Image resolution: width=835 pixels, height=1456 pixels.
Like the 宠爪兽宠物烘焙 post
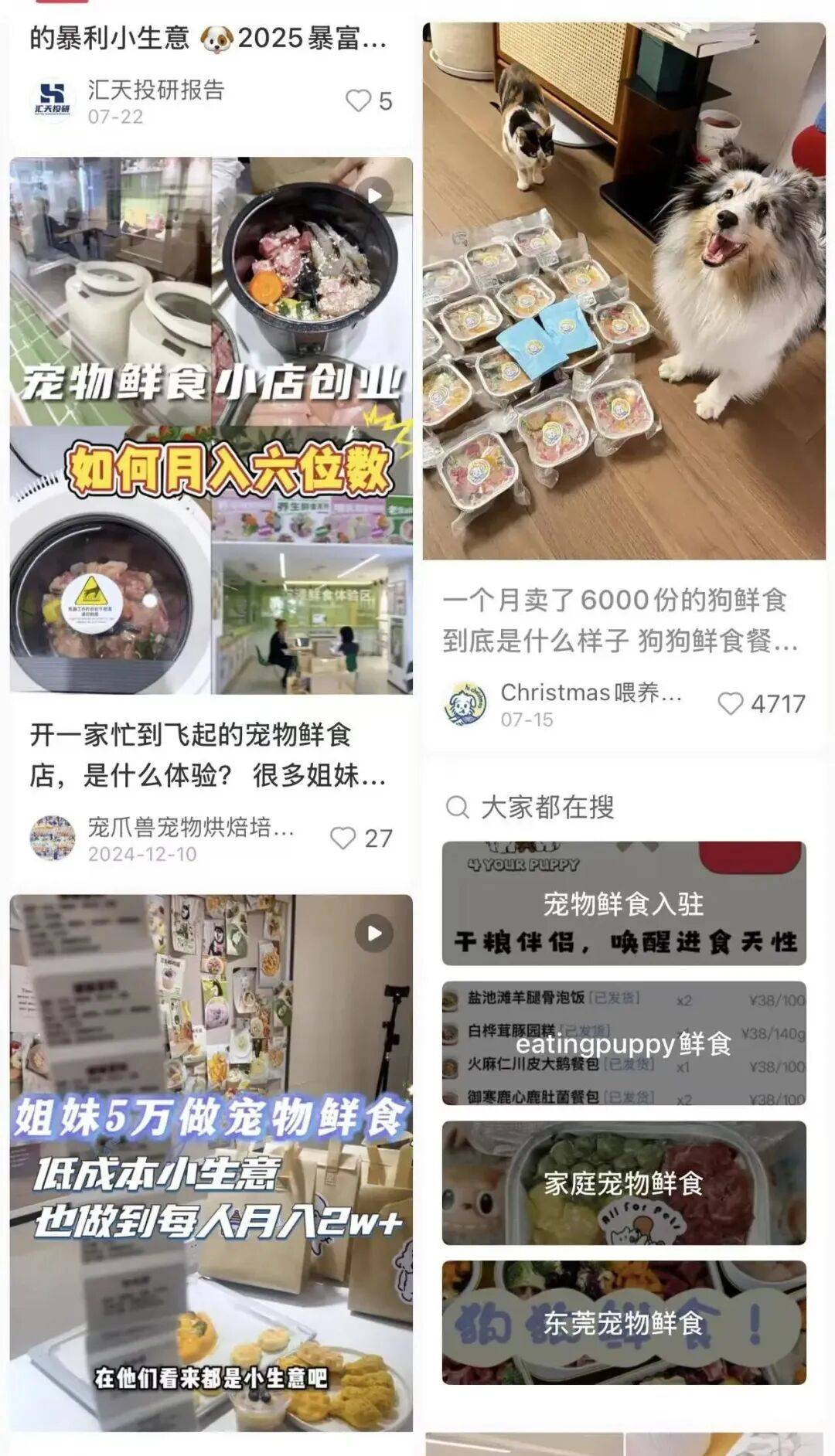pos(343,839)
